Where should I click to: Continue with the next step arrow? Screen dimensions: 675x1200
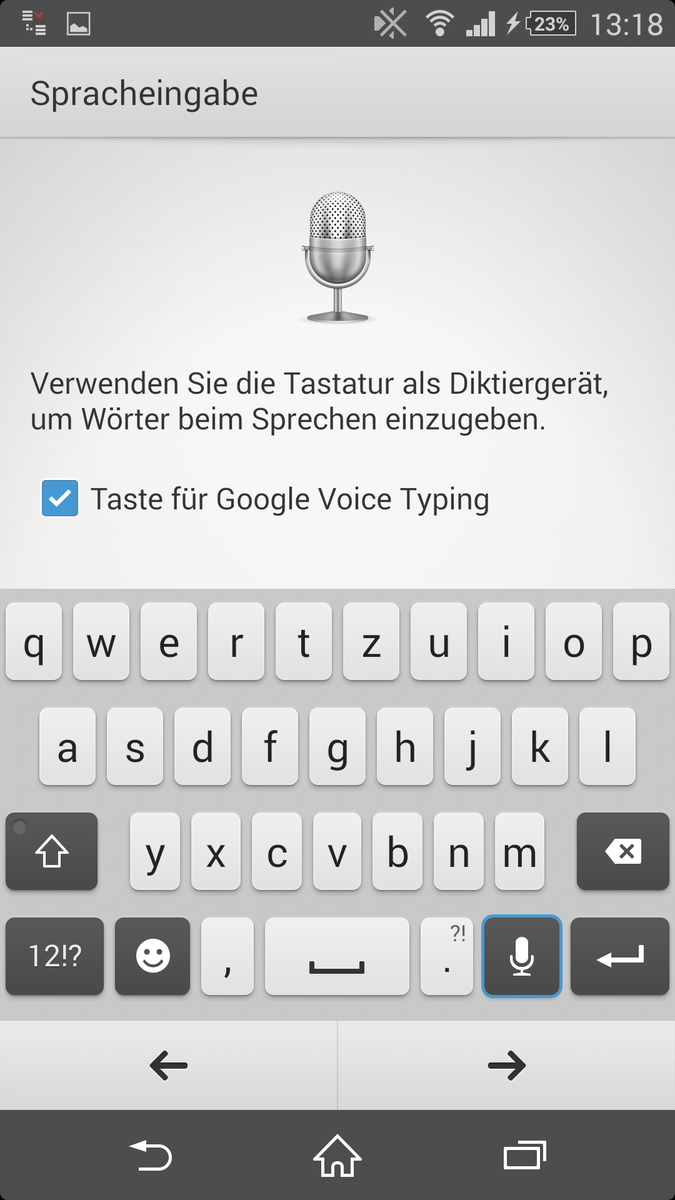coord(506,1066)
